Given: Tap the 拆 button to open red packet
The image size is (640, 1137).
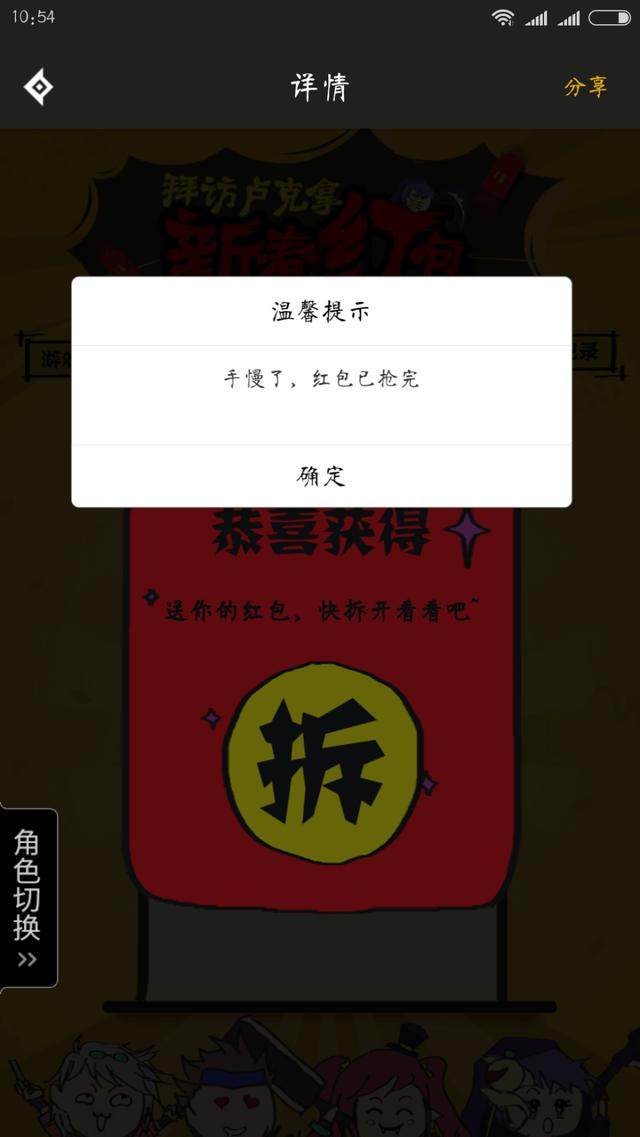Looking at the screenshot, I should click(x=321, y=762).
